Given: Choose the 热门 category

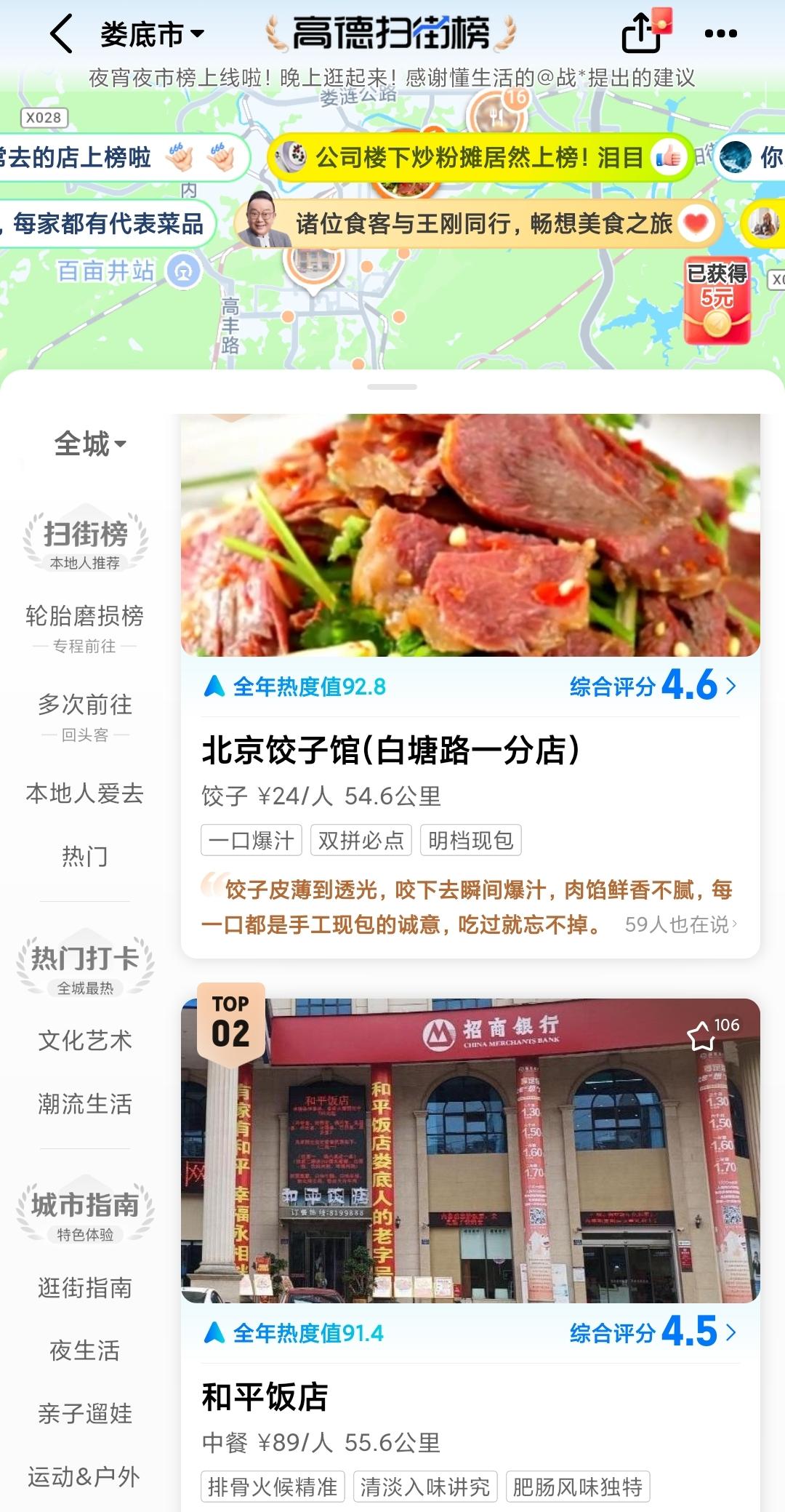Looking at the screenshot, I should click(84, 856).
